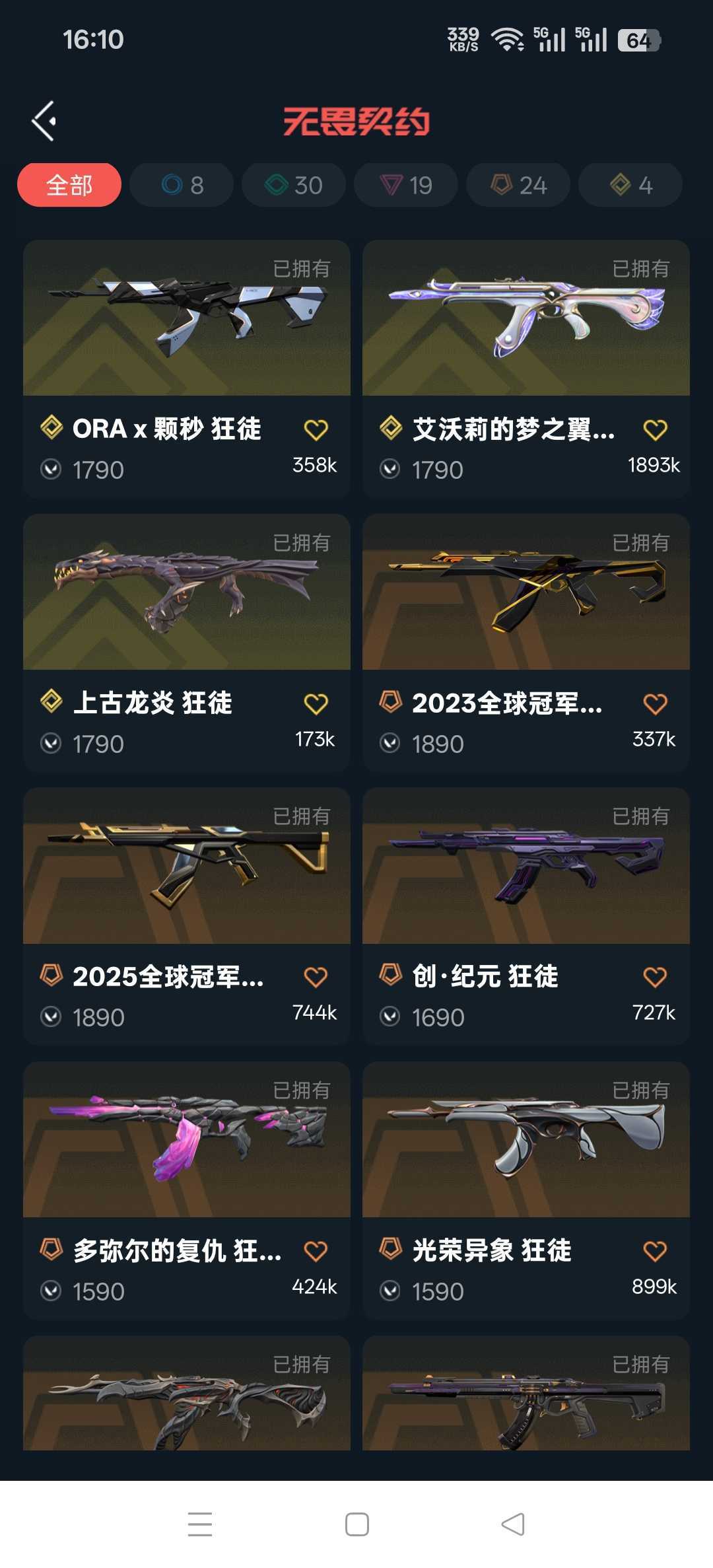Tap the Valorant points icon beside 1890 on 2023全球冠军
713x1568 pixels.
pyautogui.click(x=390, y=743)
